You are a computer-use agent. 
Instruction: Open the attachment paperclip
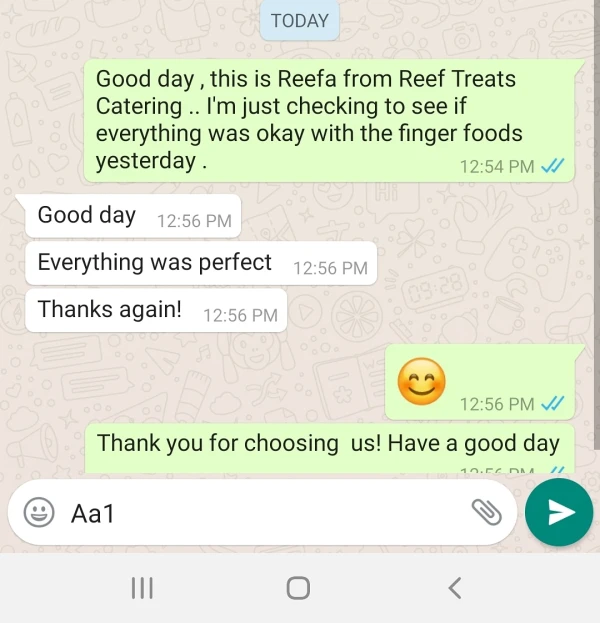(486, 512)
